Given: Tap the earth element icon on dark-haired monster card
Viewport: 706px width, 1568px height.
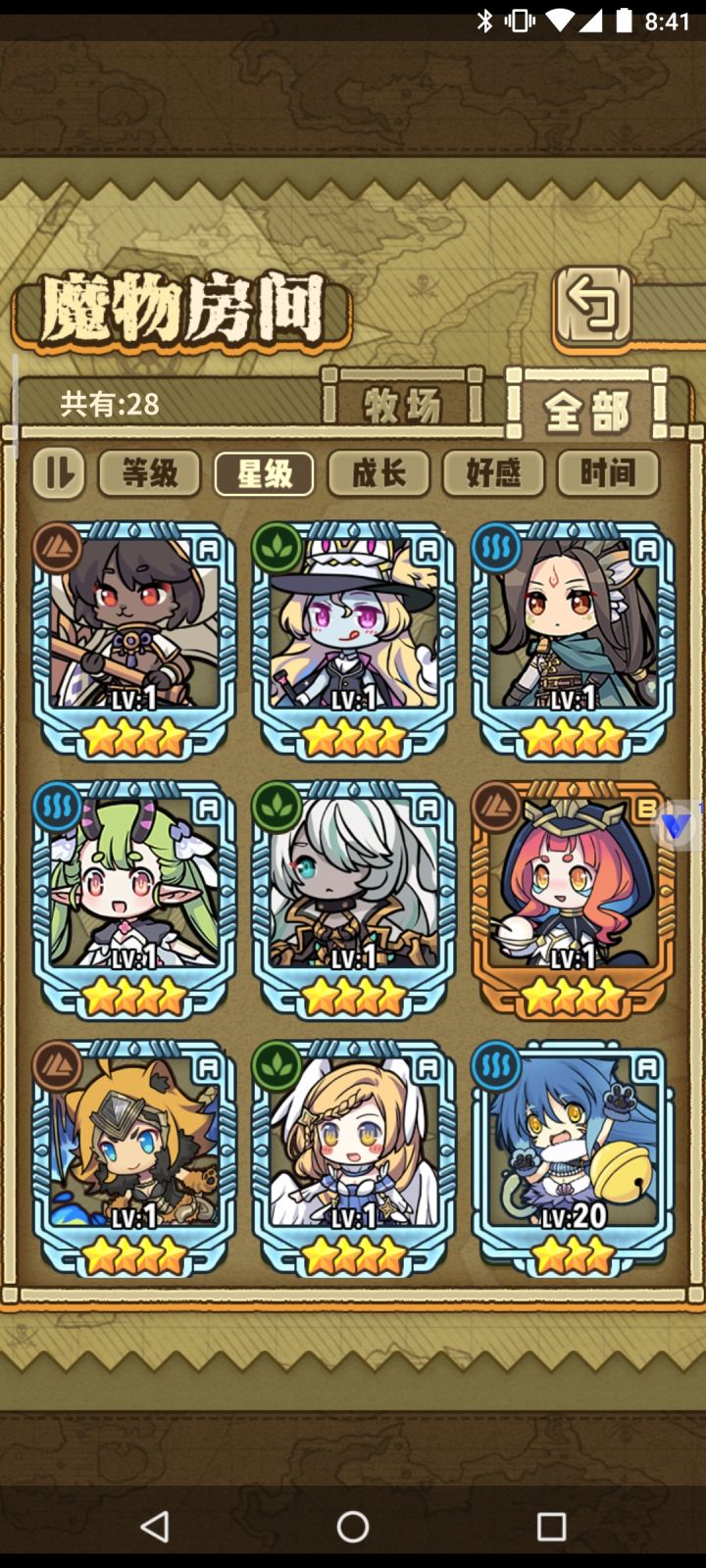Looking at the screenshot, I should coord(54,546).
